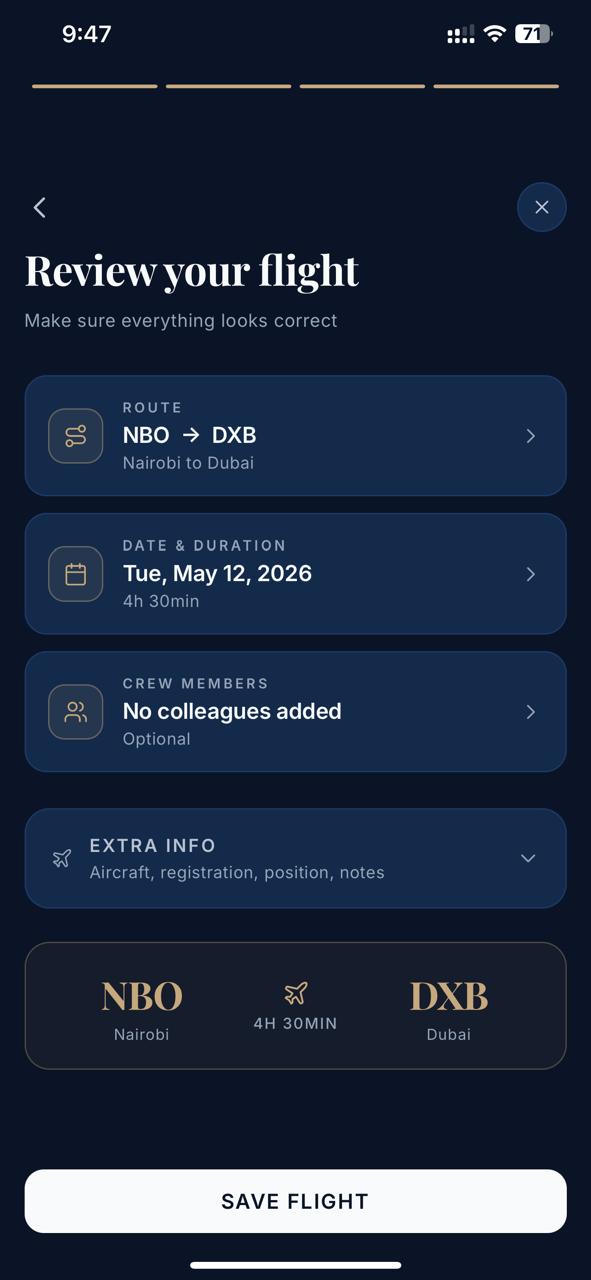Expand the Extra Info section
591x1280 pixels.
point(295,858)
